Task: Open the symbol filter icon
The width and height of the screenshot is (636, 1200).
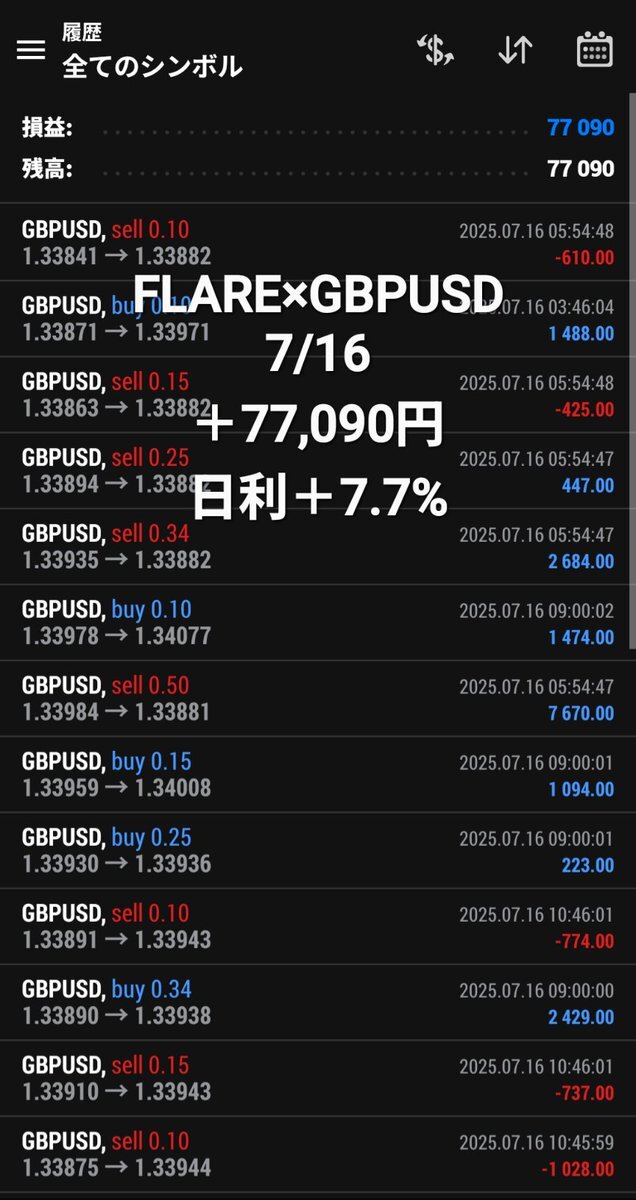Action: click(x=436, y=50)
